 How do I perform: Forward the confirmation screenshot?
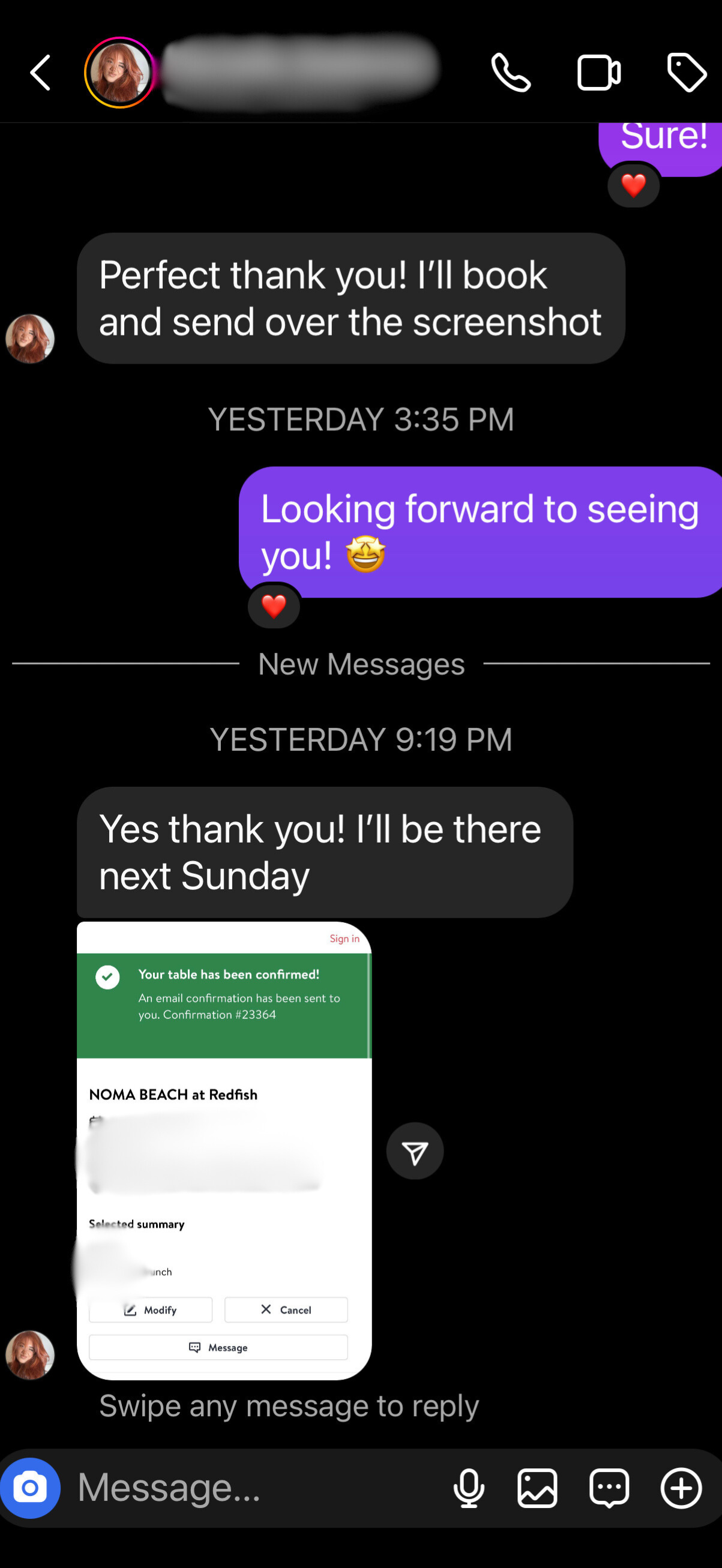pyautogui.click(x=415, y=1151)
